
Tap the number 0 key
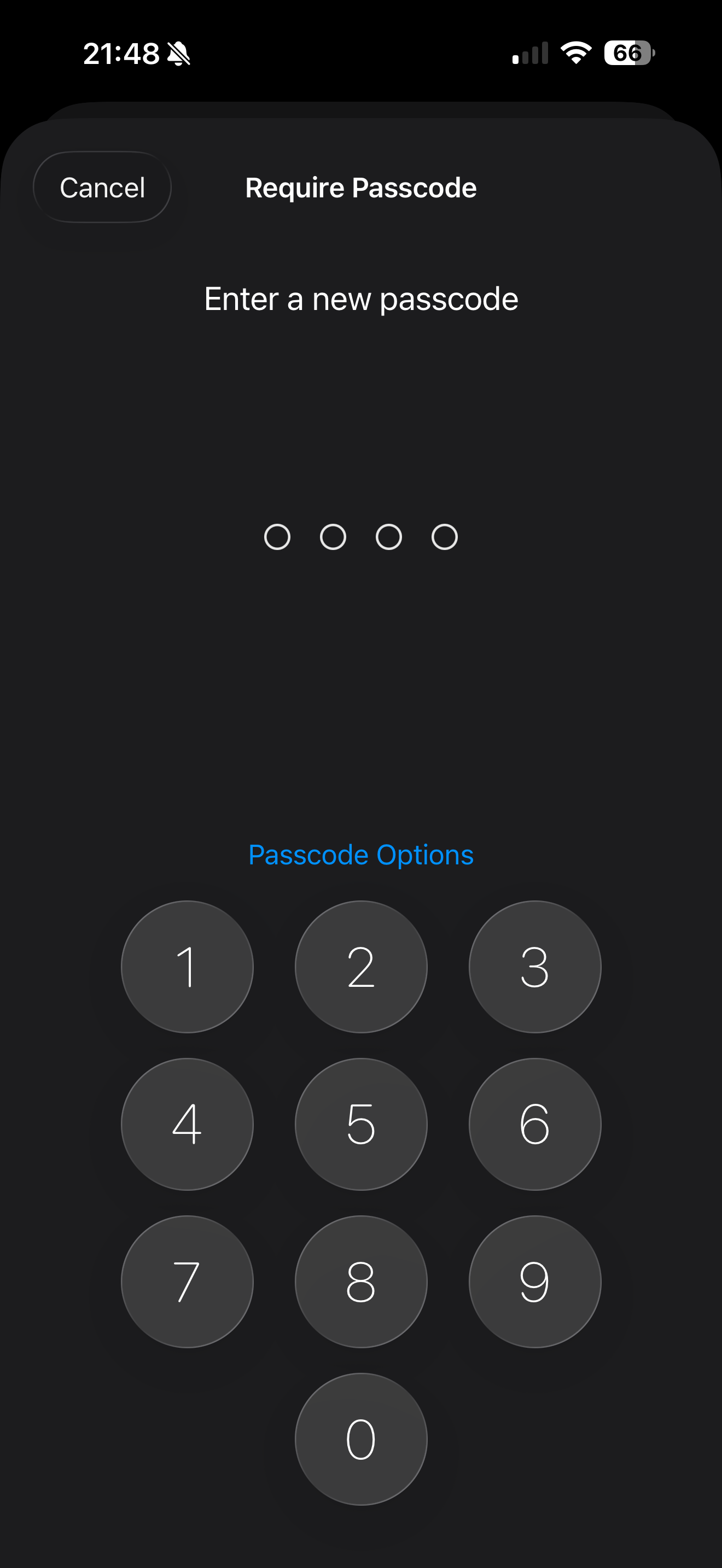(361, 1439)
